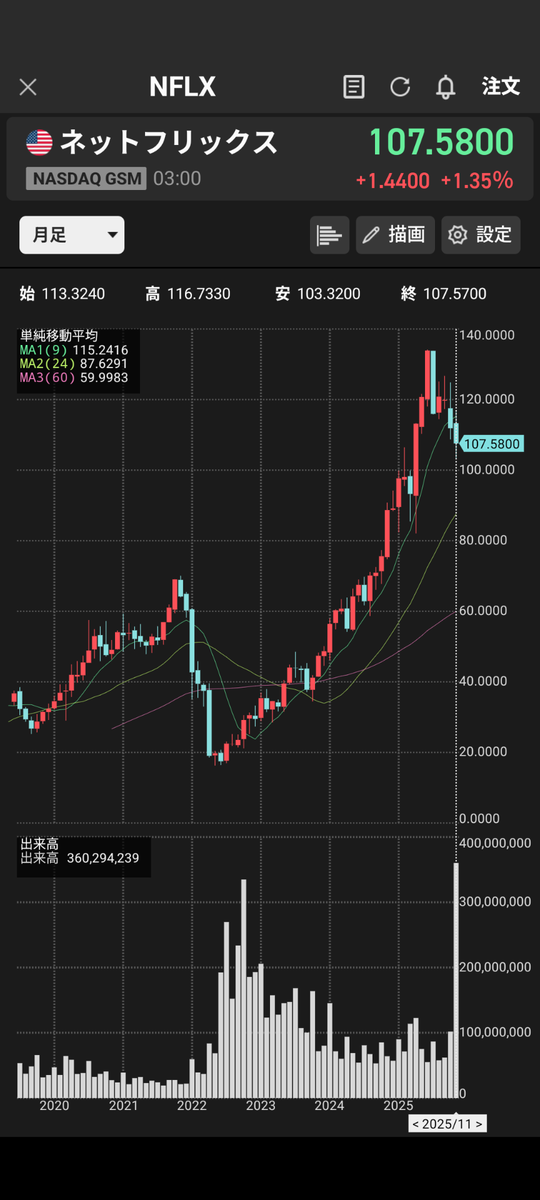The width and height of the screenshot is (540, 1200).
Task: Tap 注文 to place an order
Action: coord(501,86)
